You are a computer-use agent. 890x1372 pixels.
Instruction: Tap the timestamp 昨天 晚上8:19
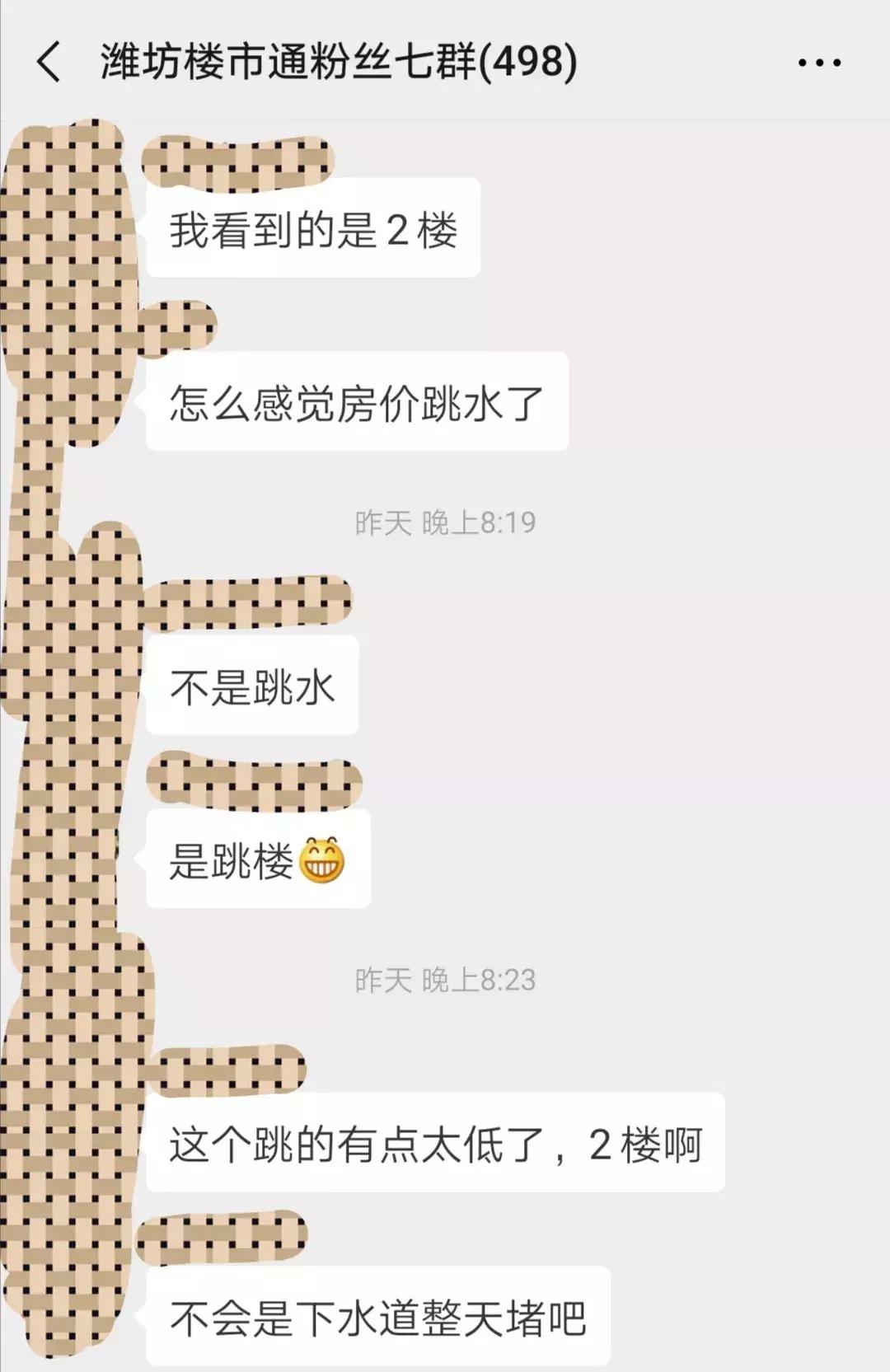443,521
